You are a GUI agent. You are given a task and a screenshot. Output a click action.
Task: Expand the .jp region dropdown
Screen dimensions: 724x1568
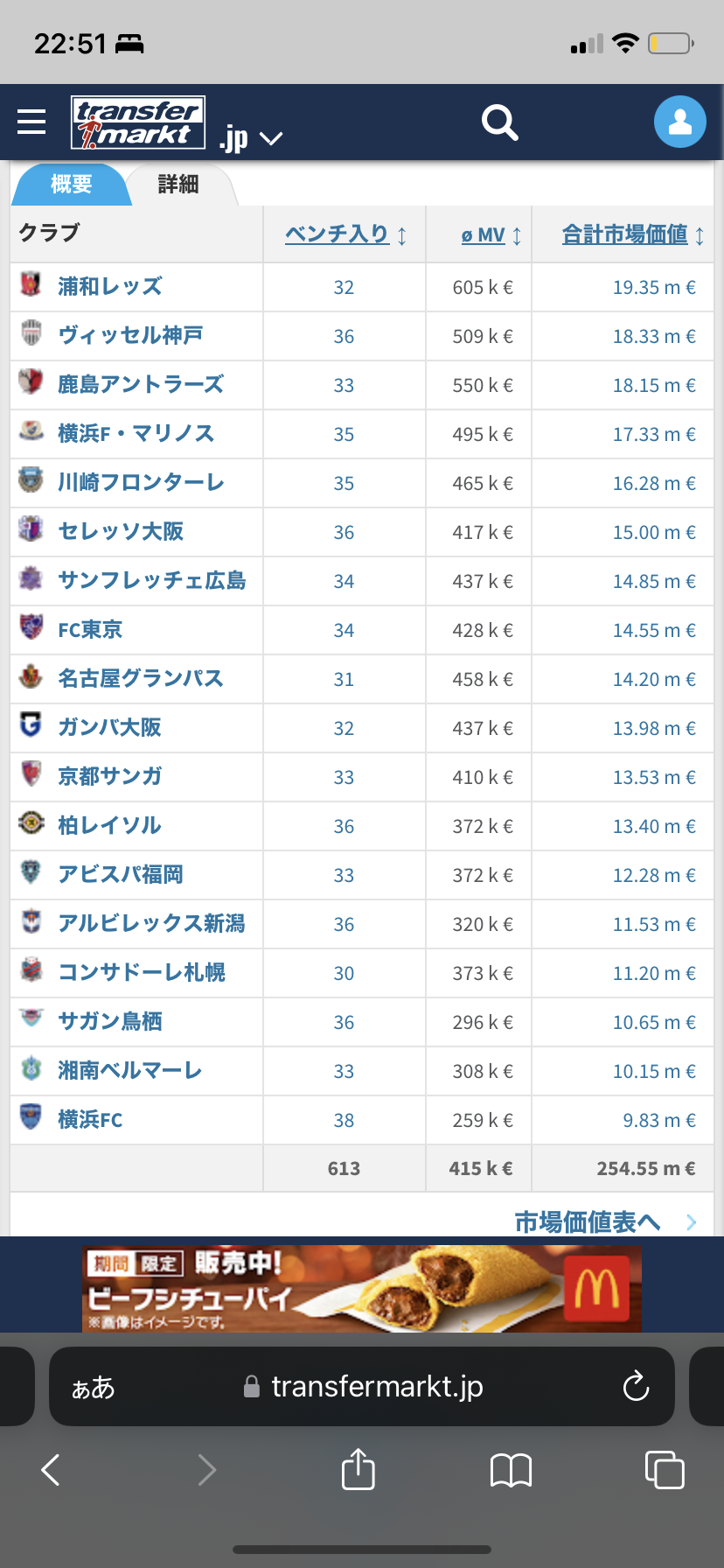click(x=251, y=138)
